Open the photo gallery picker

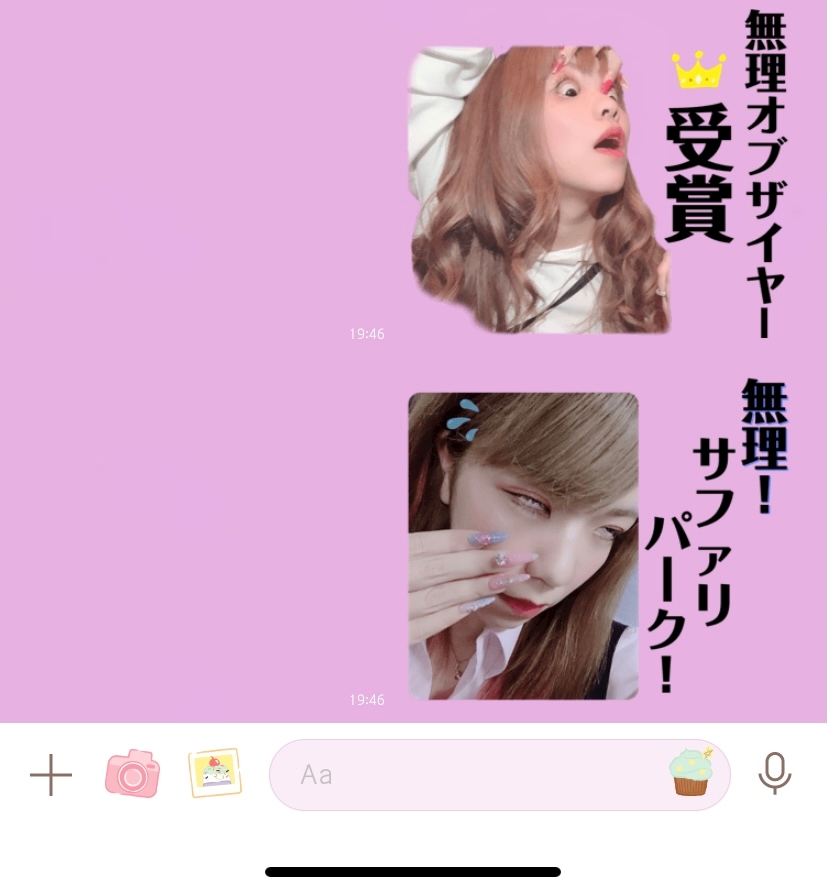click(215, 773)
